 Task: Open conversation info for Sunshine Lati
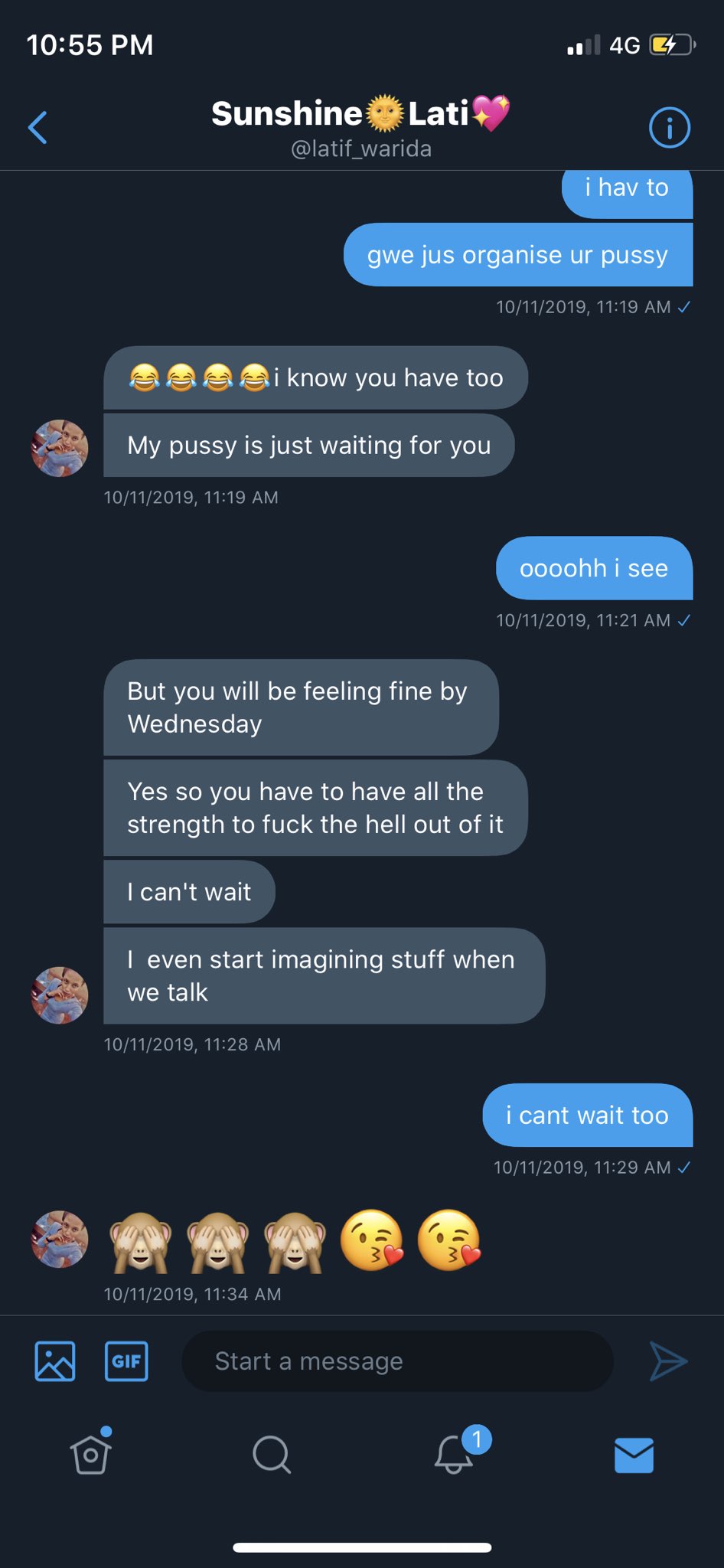pyautogui.click(x=669, y=128)
